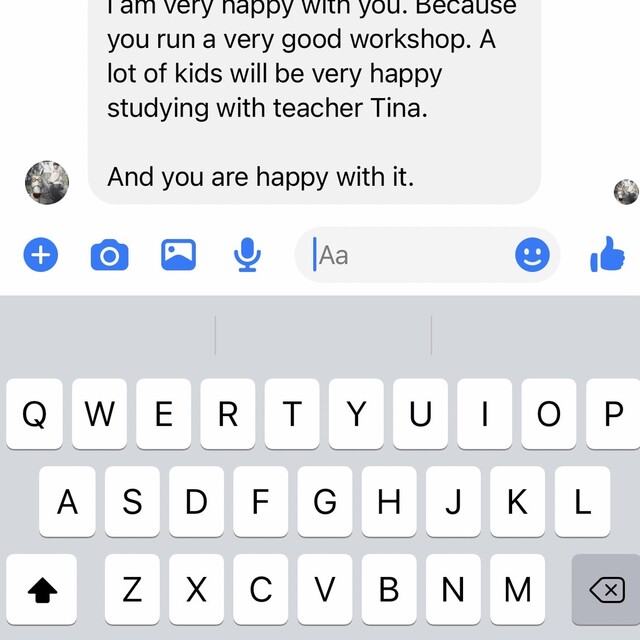Open the camera to take a photo

tap(109, 257)
